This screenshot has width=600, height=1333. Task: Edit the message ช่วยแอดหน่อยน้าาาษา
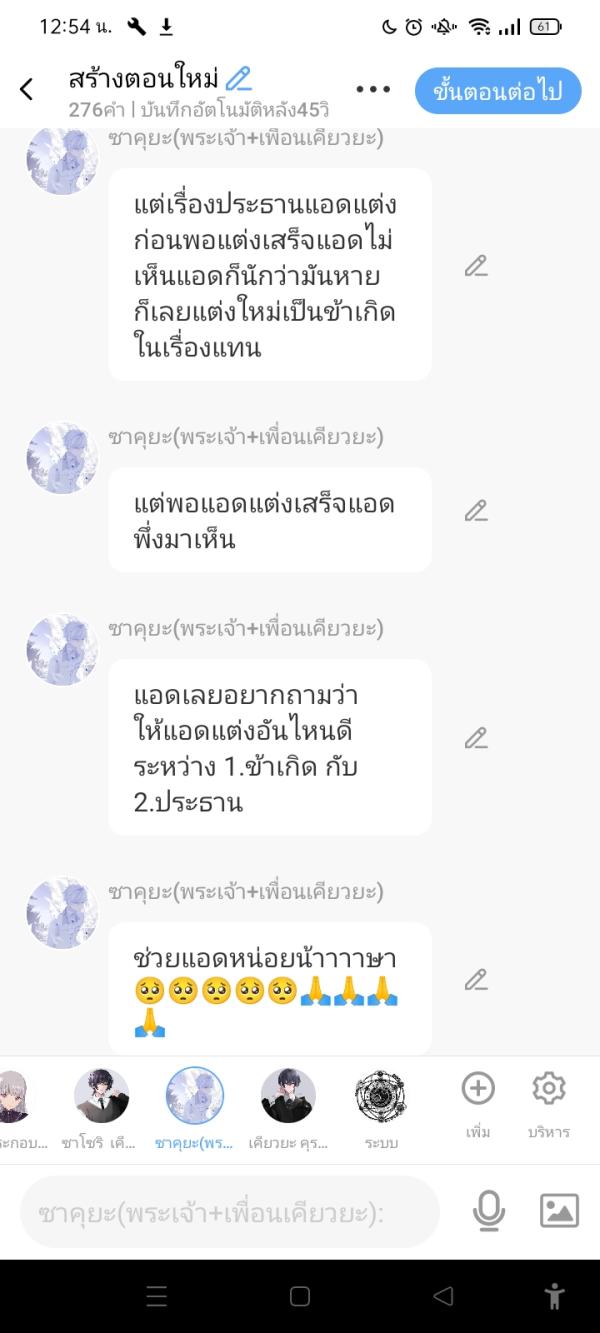[476, 980]
